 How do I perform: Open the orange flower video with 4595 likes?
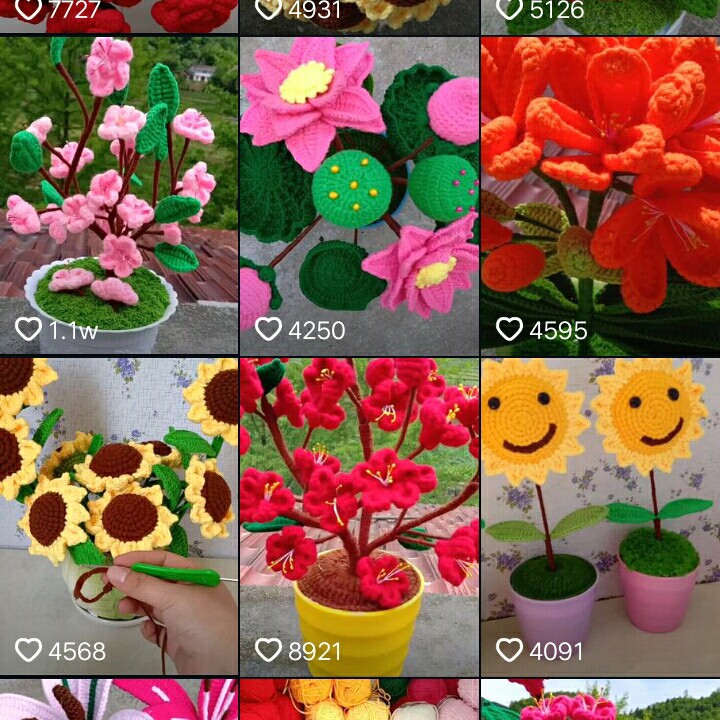(x=600, y=195)
